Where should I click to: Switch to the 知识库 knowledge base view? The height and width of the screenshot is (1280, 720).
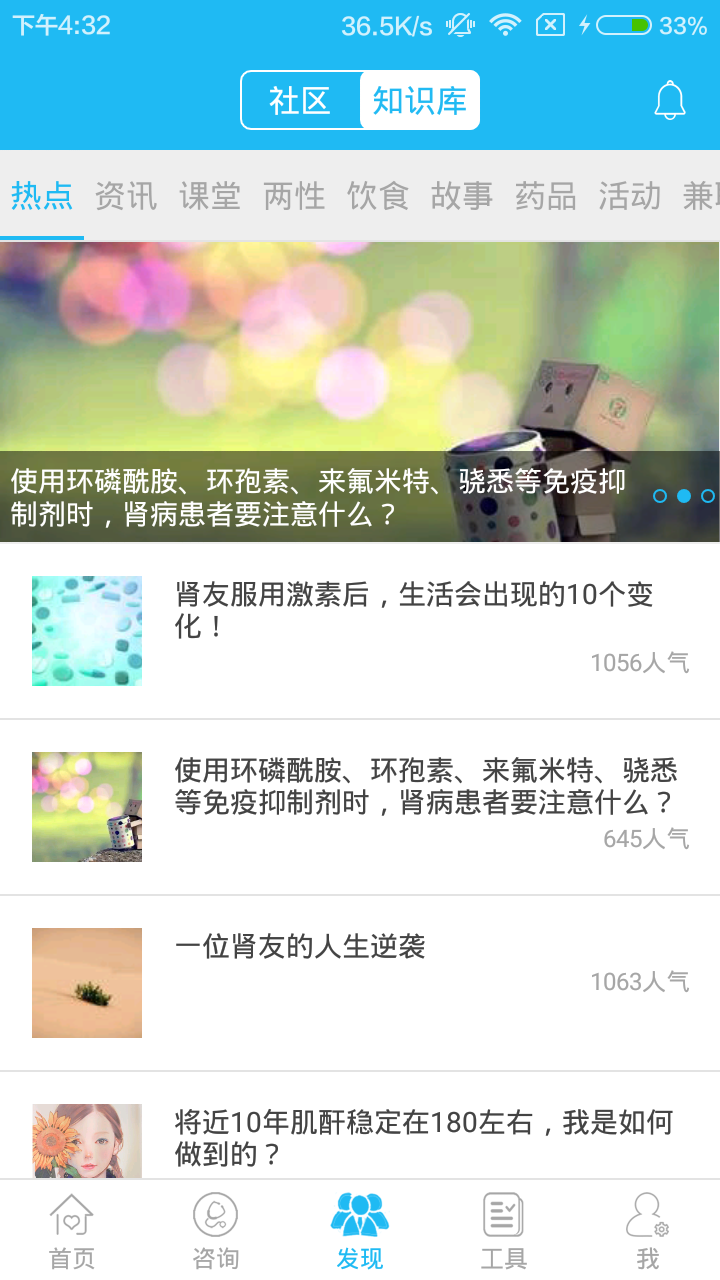pyautogui.click(x=422, y=99)
